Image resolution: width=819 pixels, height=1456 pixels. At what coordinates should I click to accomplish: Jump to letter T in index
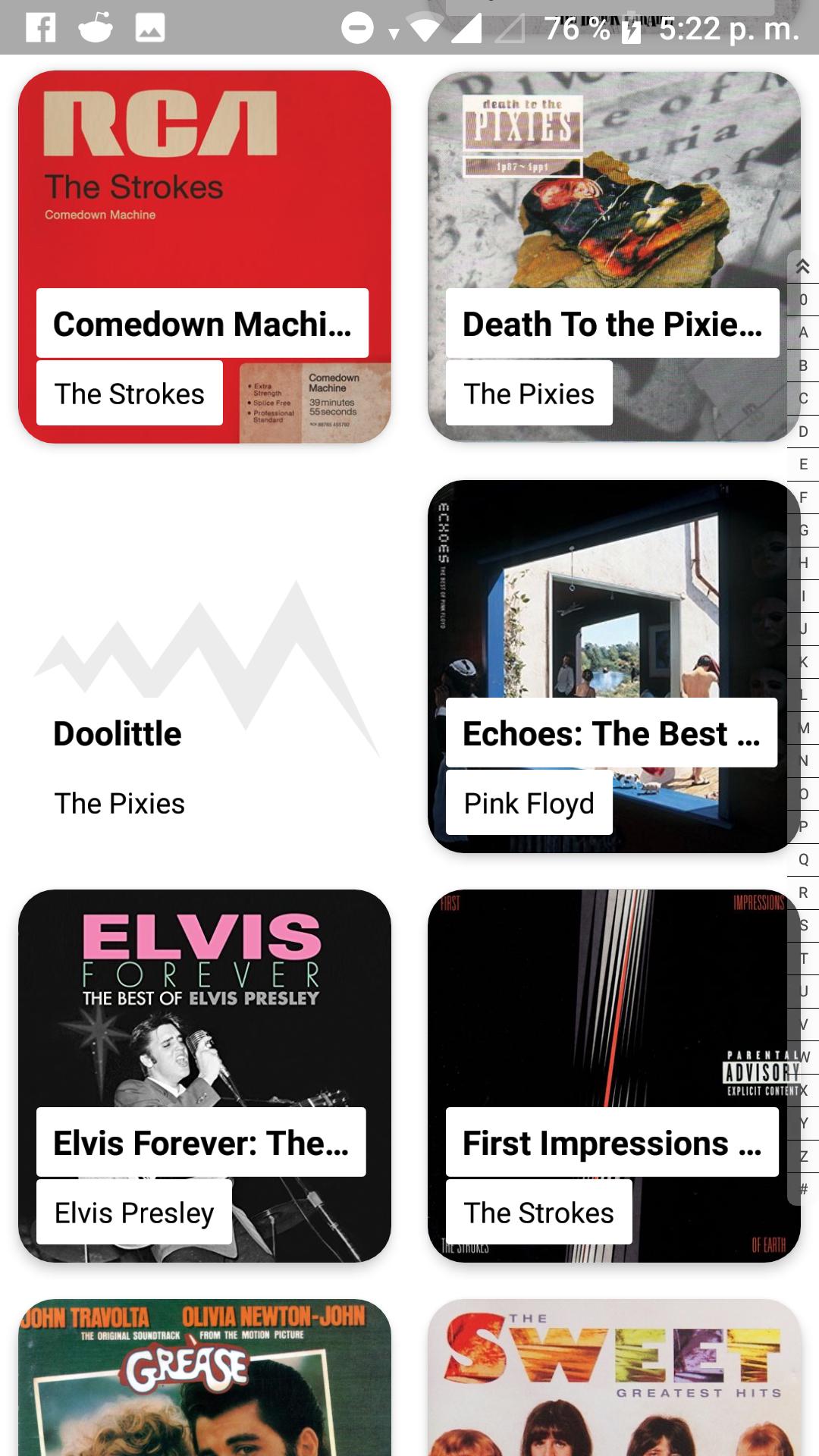[x=803, y=958]
